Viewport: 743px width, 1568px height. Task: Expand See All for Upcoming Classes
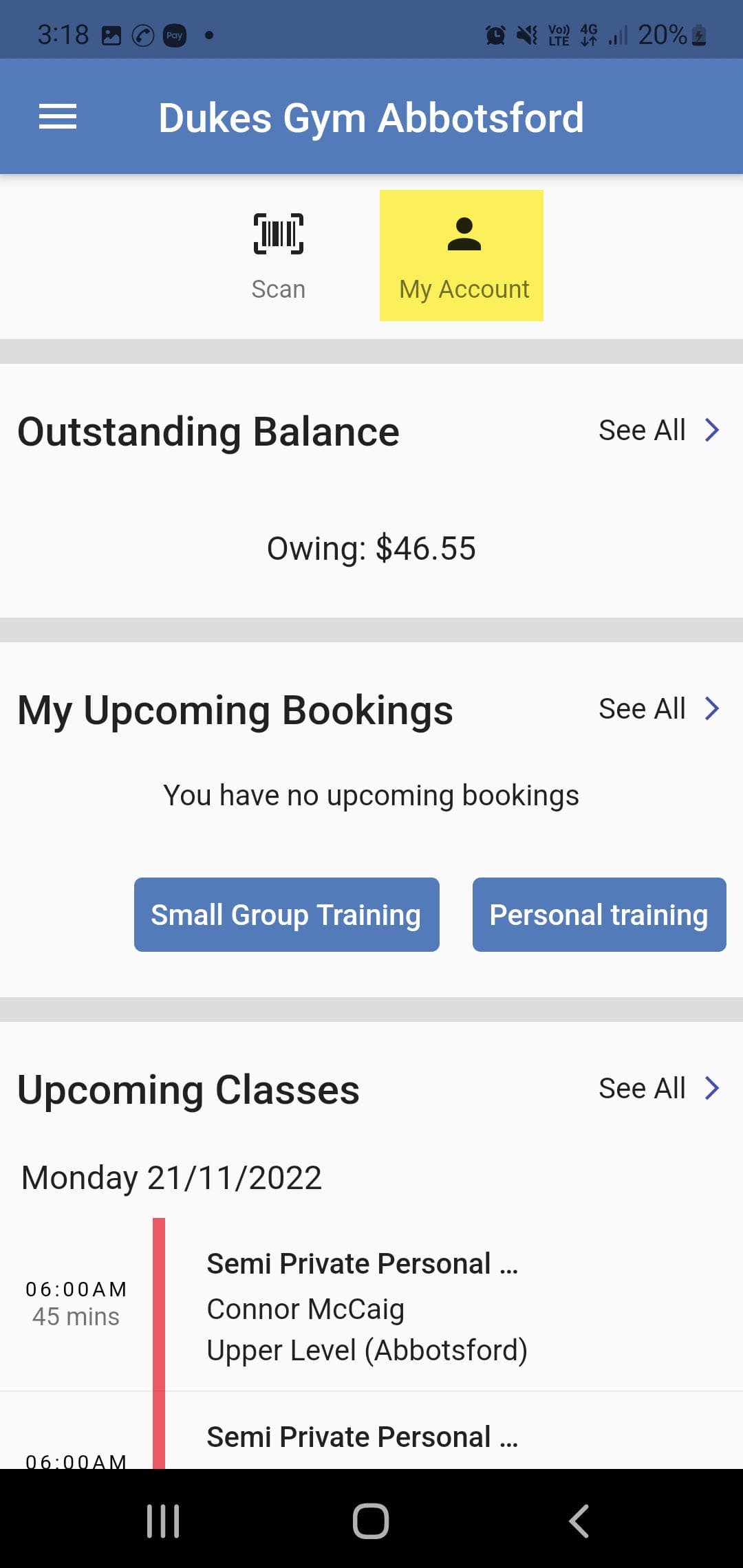click(x=657, y=1088)
